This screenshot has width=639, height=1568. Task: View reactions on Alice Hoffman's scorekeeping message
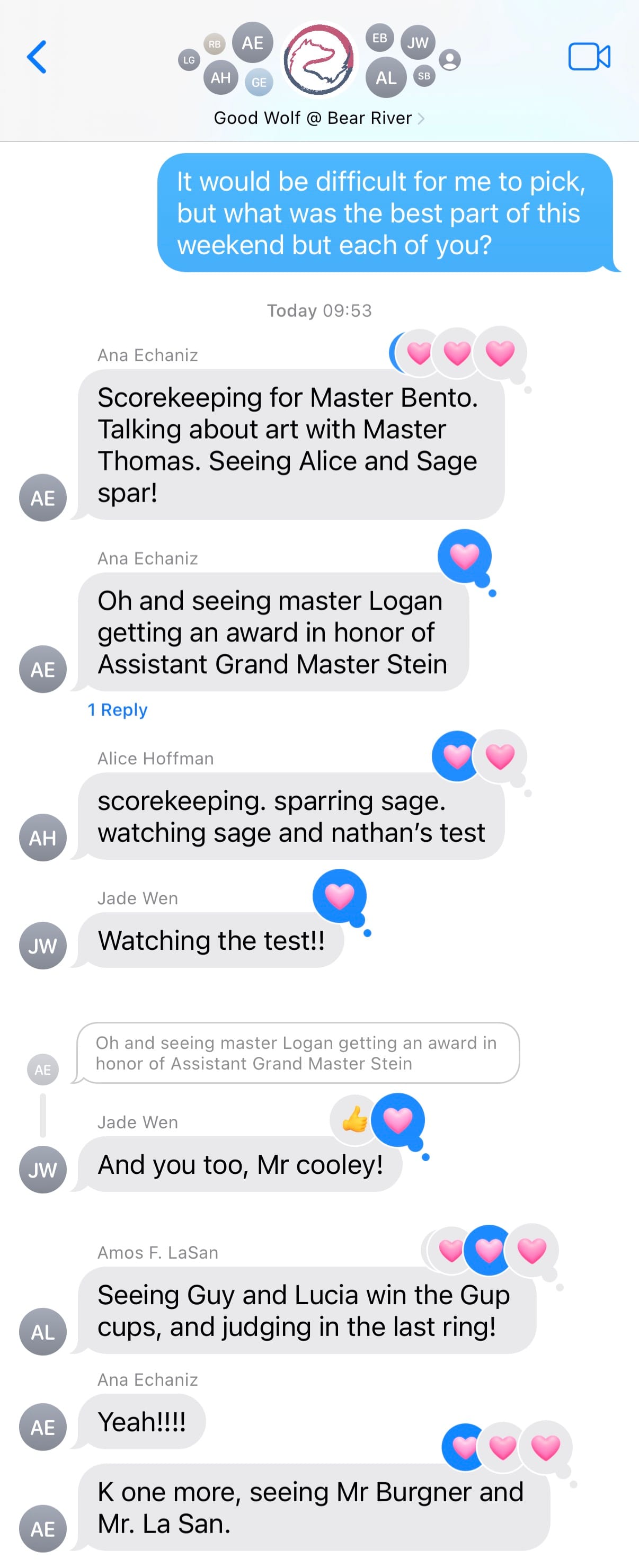tap(478, 756)
